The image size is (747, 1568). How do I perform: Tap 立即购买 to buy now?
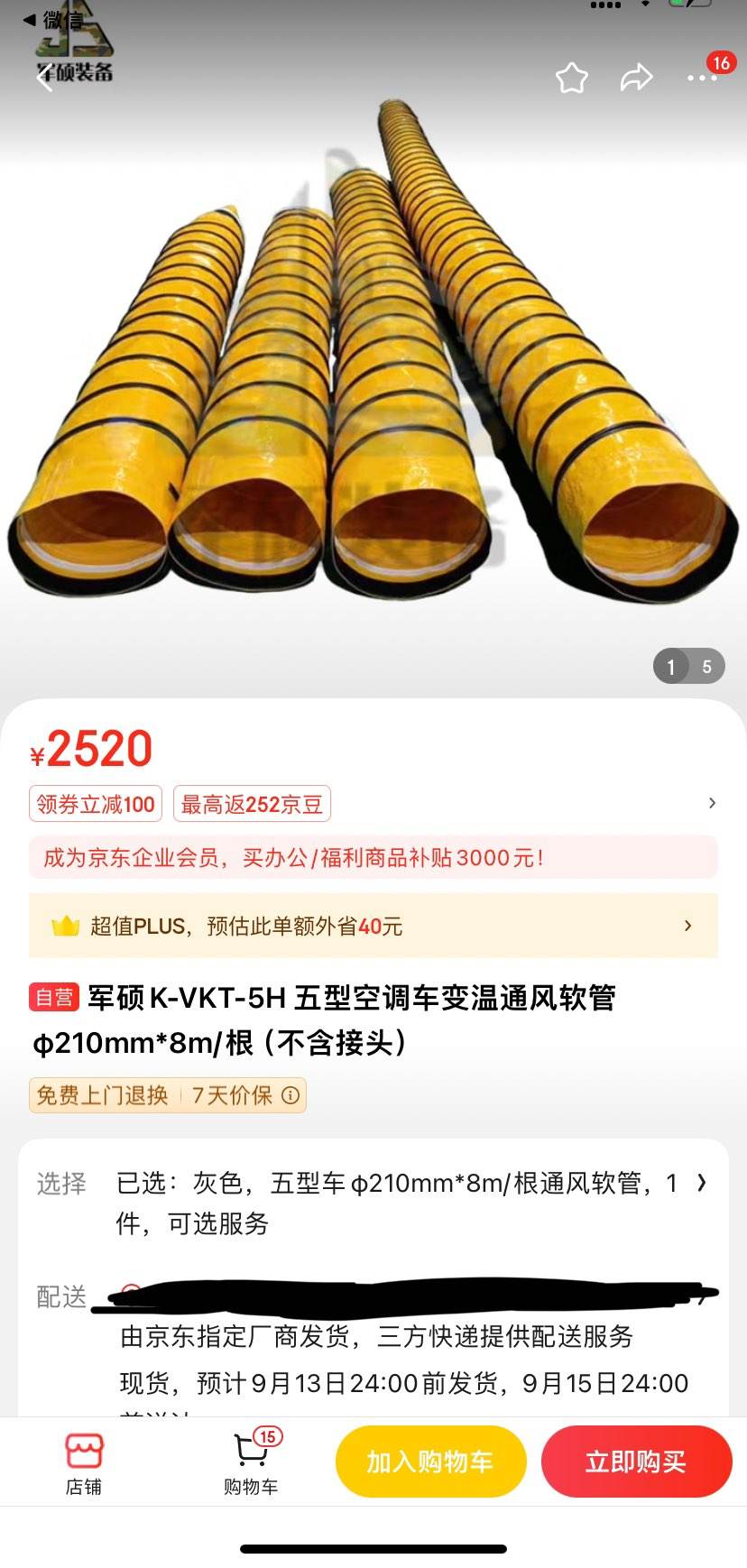[x=637, y=1462]
